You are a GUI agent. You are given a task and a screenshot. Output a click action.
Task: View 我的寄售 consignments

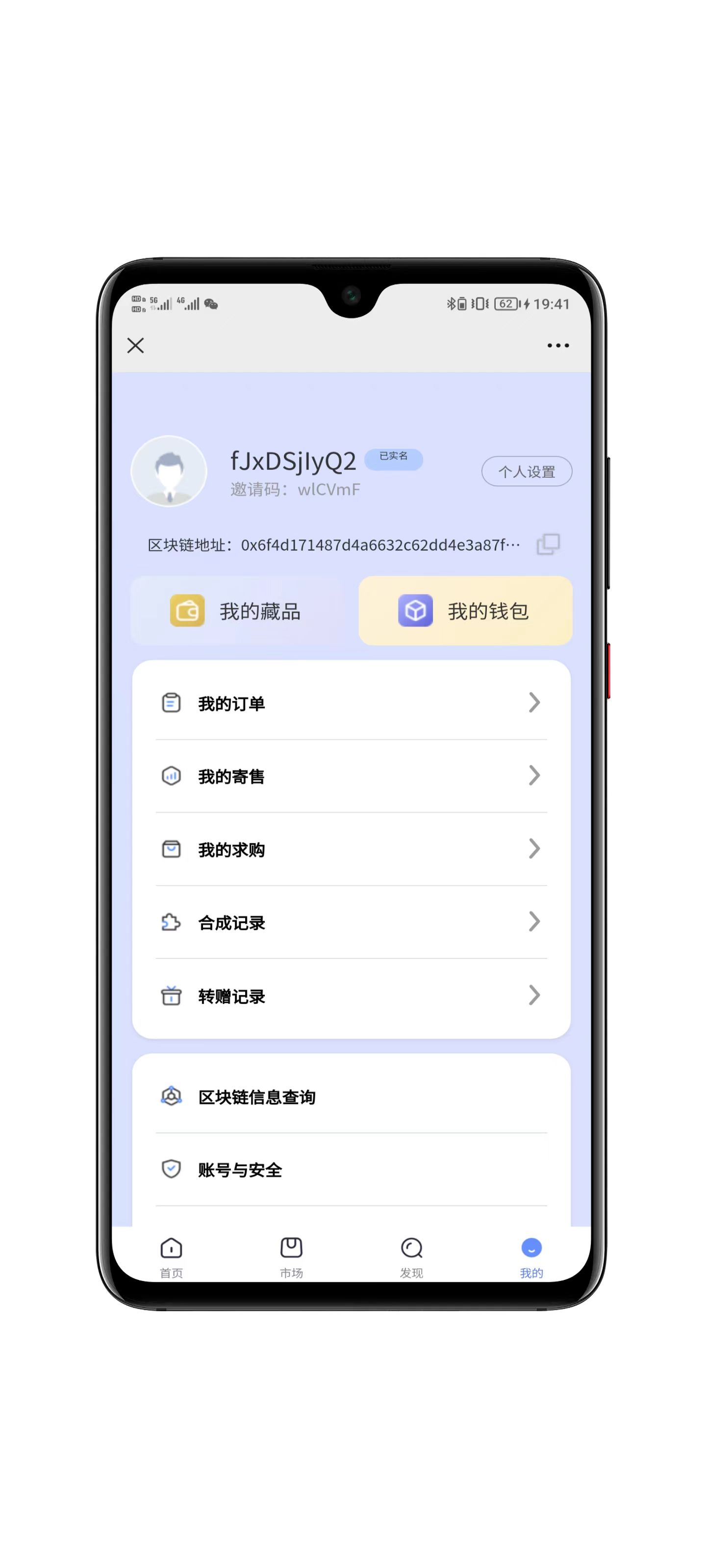click(x=351, y=777)
